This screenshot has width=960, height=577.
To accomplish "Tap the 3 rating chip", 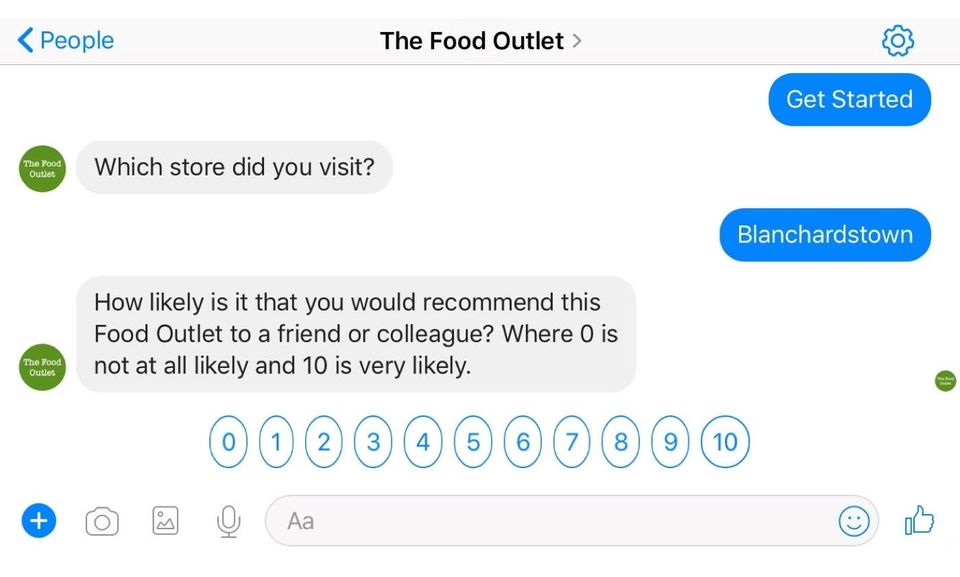I will point(373,442).
